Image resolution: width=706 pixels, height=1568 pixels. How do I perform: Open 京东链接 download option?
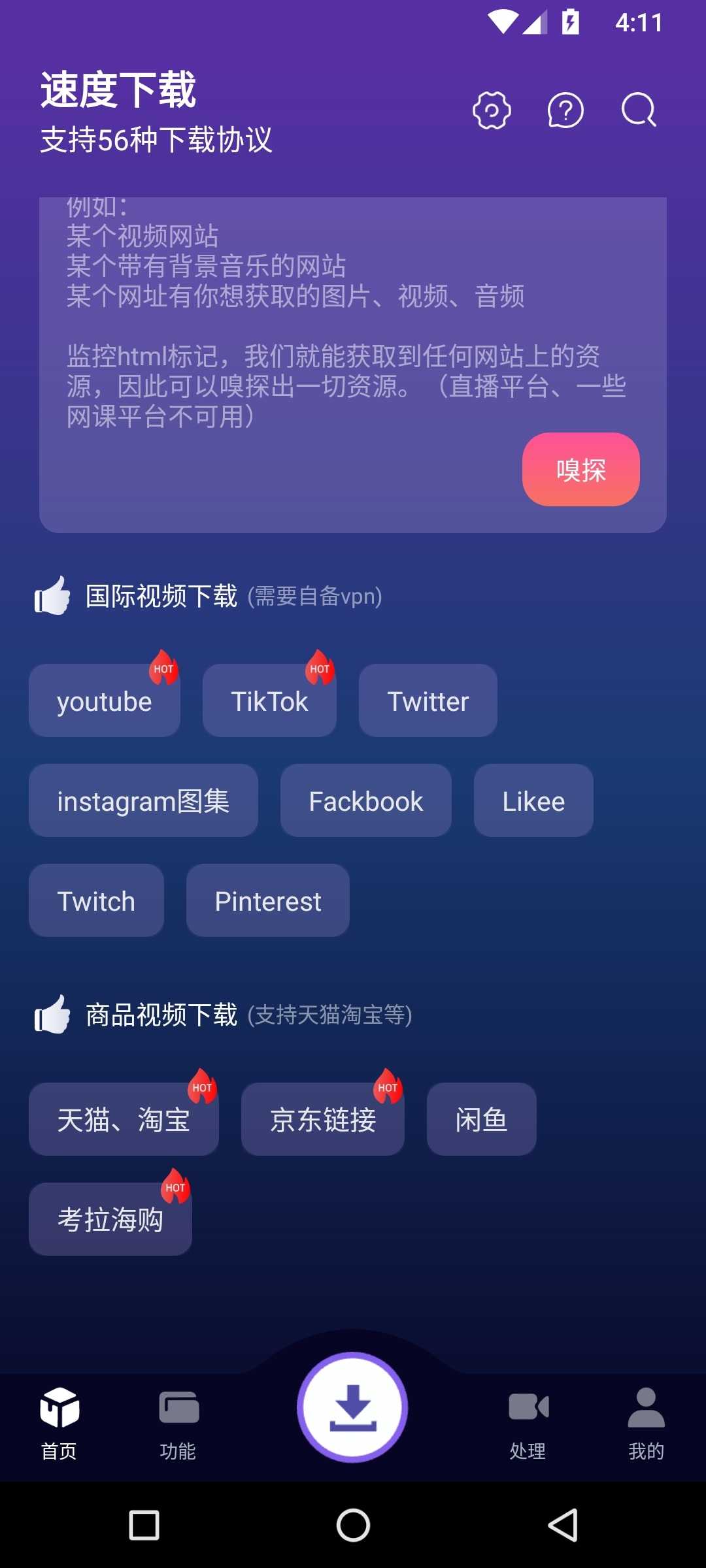point(323,1120)
